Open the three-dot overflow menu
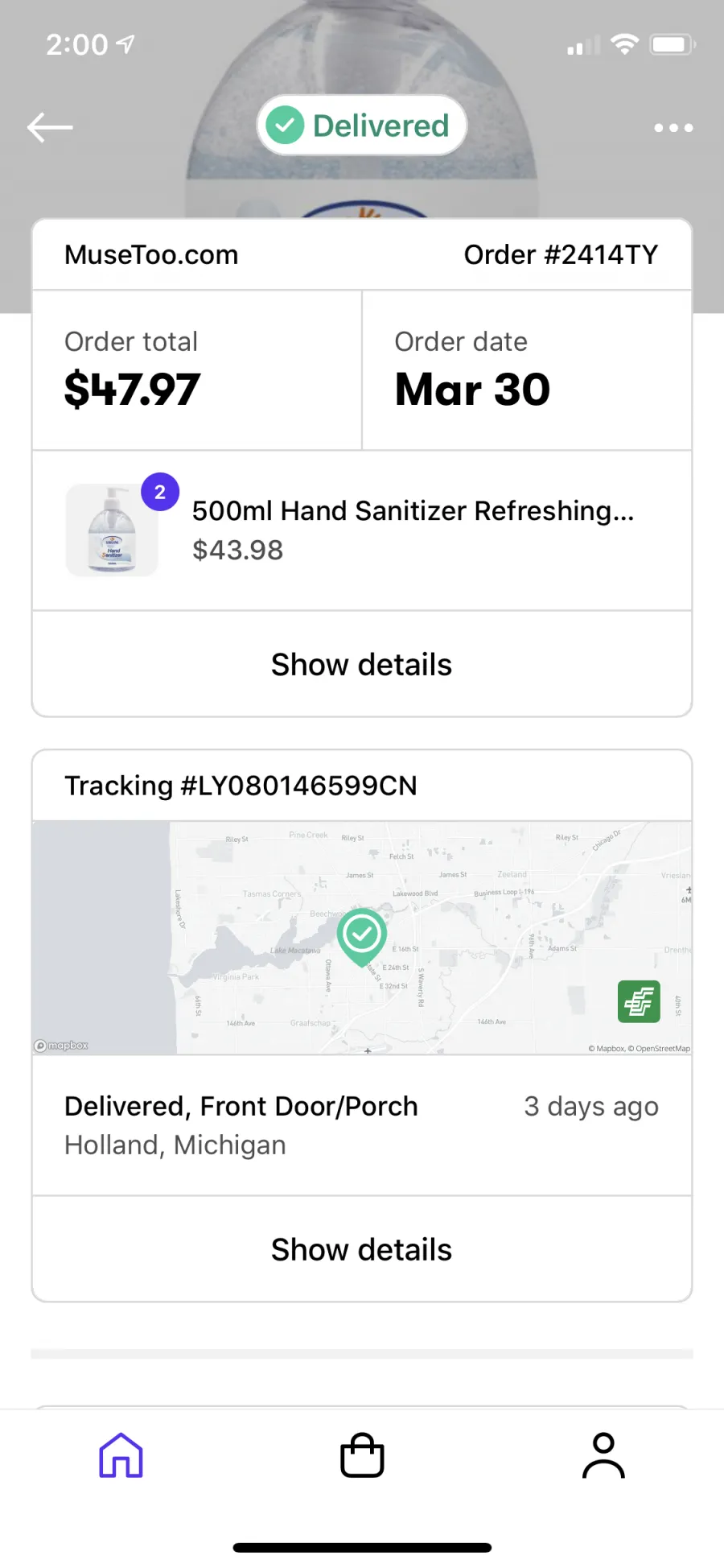The width and height of the screenshot is (724, 1568). click(673, 127)
